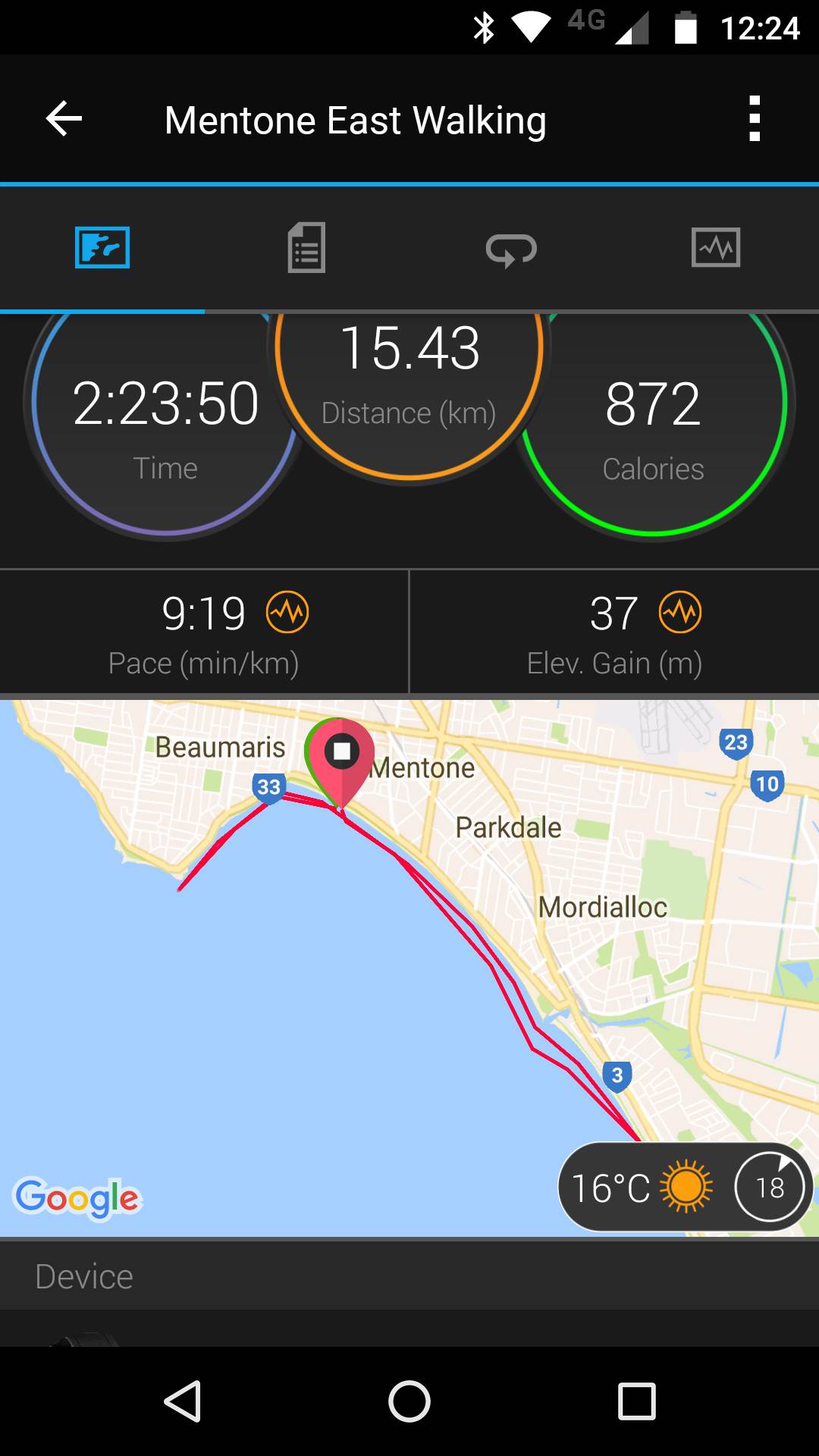819x1456 pixels.
Task: Switch to the laps tab
Action: point(511,249)
